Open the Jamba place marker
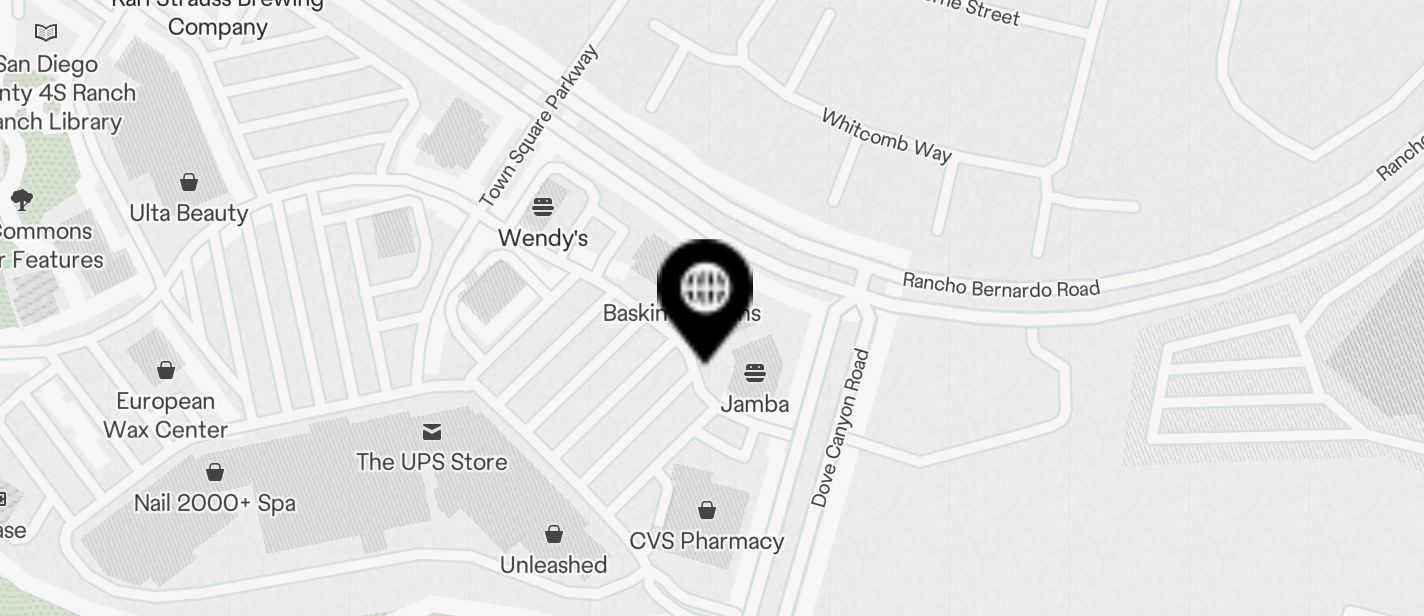This screenshot has height=616, width=1424. 755,374
